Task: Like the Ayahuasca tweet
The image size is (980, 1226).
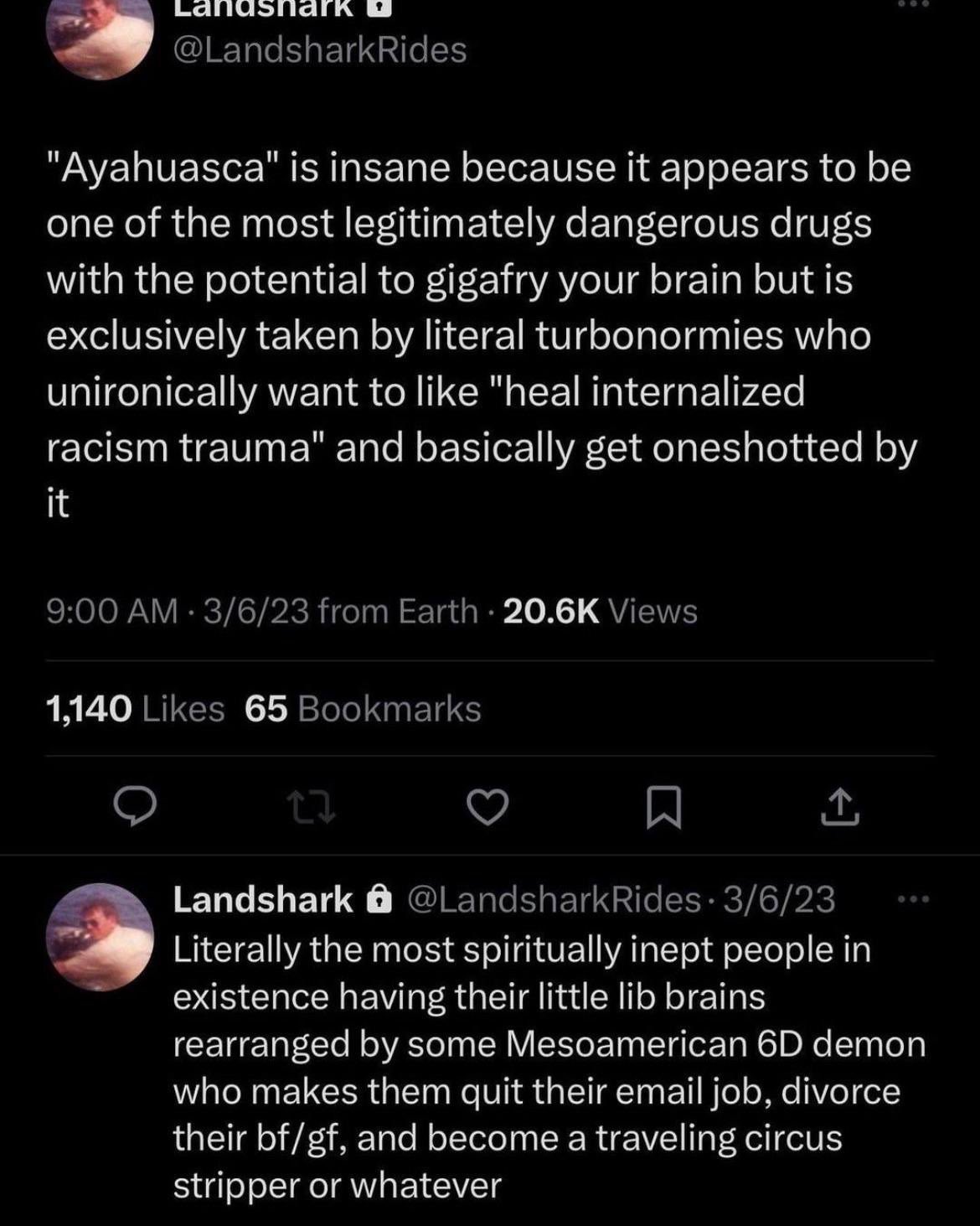Action: (488, 808)
